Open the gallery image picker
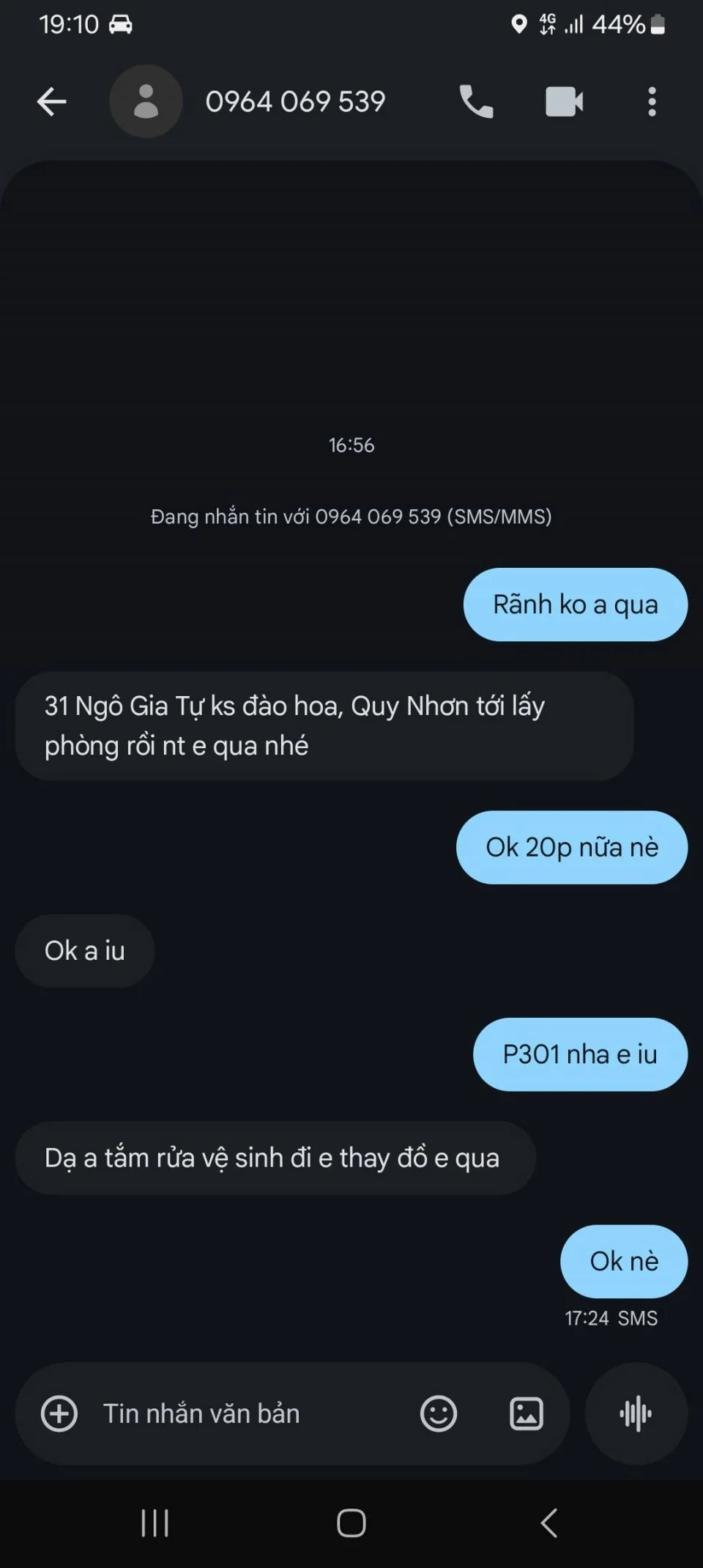703x1568 pixels. tap(527, 1413)
